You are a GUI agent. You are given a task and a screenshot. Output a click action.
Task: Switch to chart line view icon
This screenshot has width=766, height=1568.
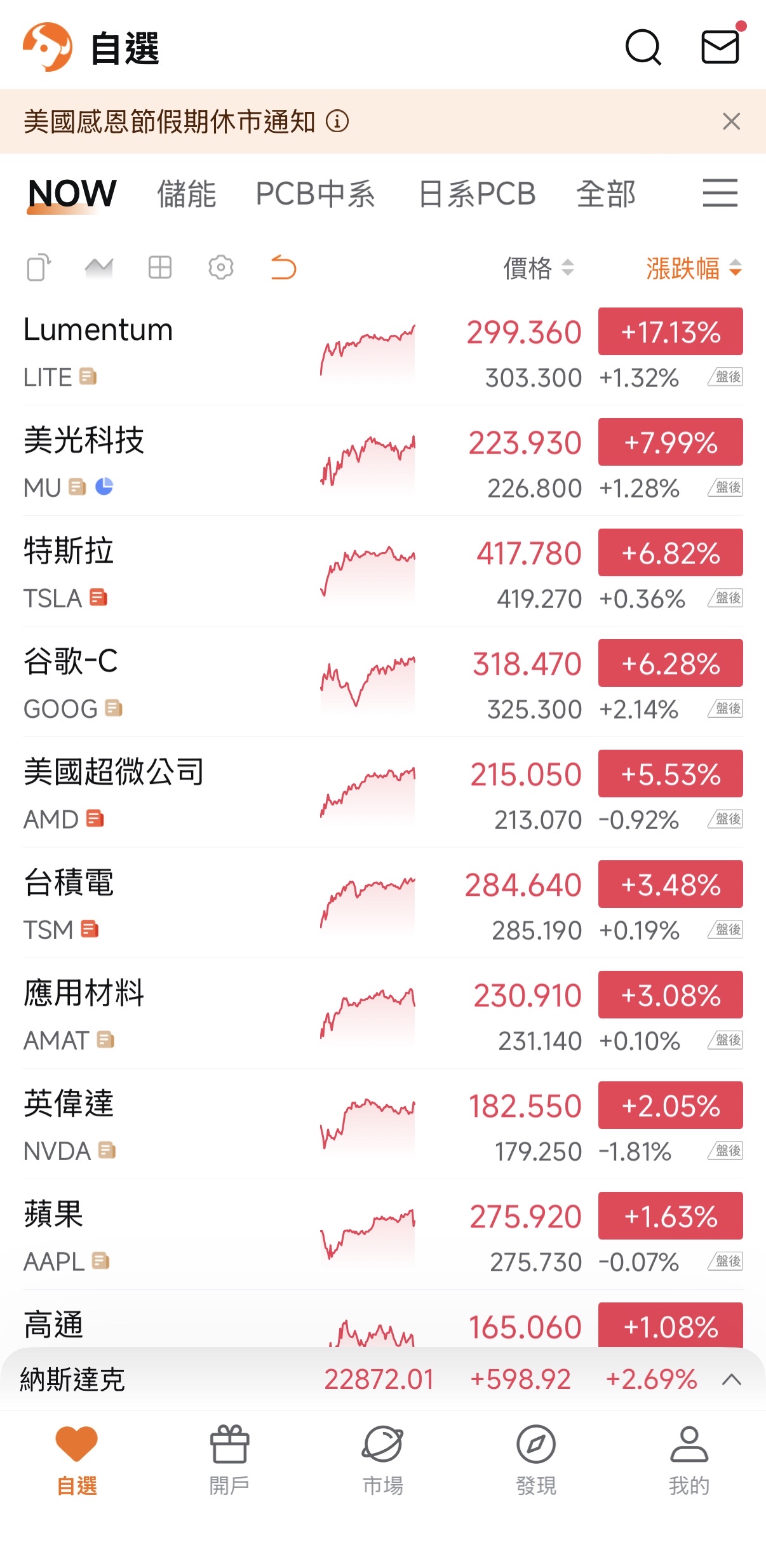98,268
